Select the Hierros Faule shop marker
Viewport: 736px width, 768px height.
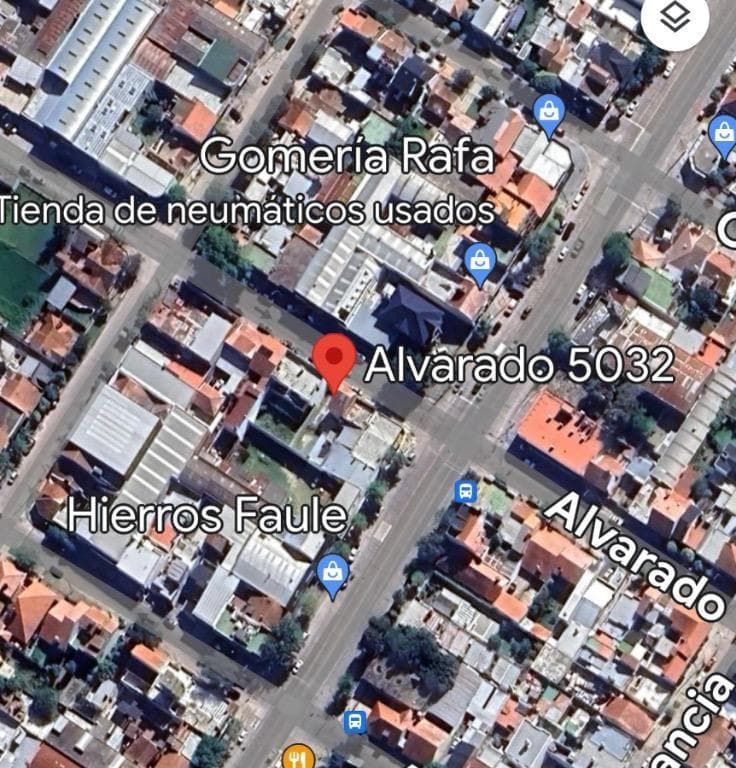tap(331, 572)
